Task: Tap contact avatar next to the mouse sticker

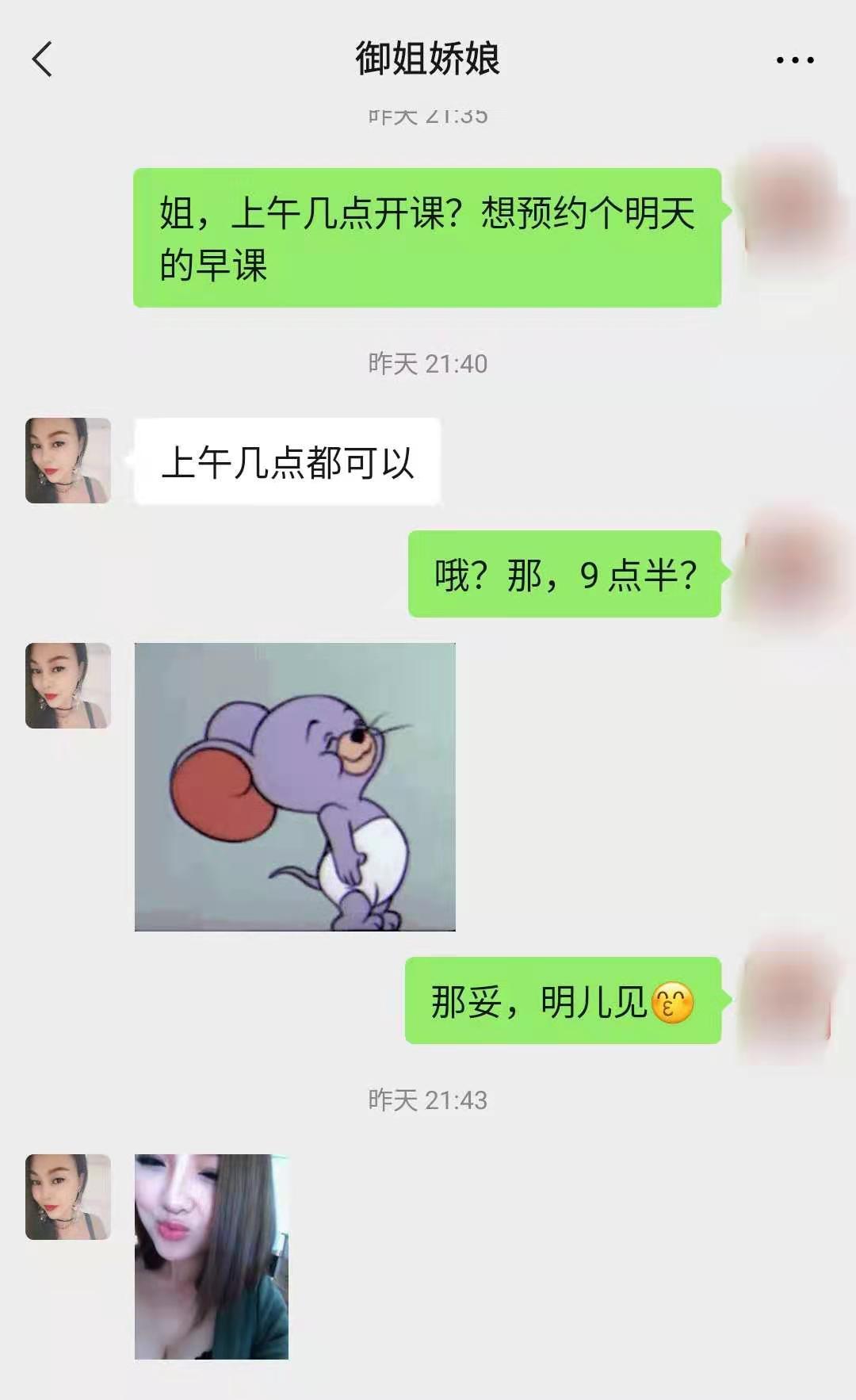Action: click(x=68, y=686)
